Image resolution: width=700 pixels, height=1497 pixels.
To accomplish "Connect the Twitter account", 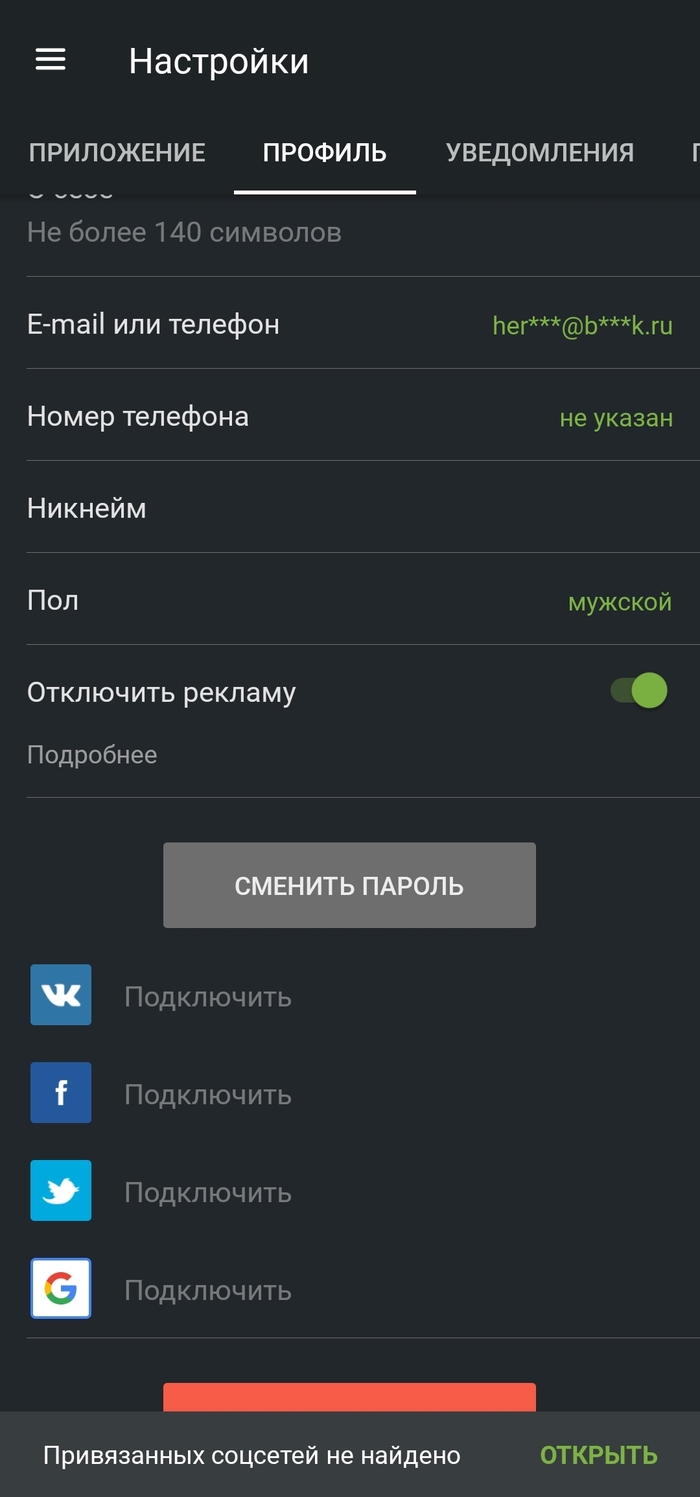I will click(x=207, y=1192).
